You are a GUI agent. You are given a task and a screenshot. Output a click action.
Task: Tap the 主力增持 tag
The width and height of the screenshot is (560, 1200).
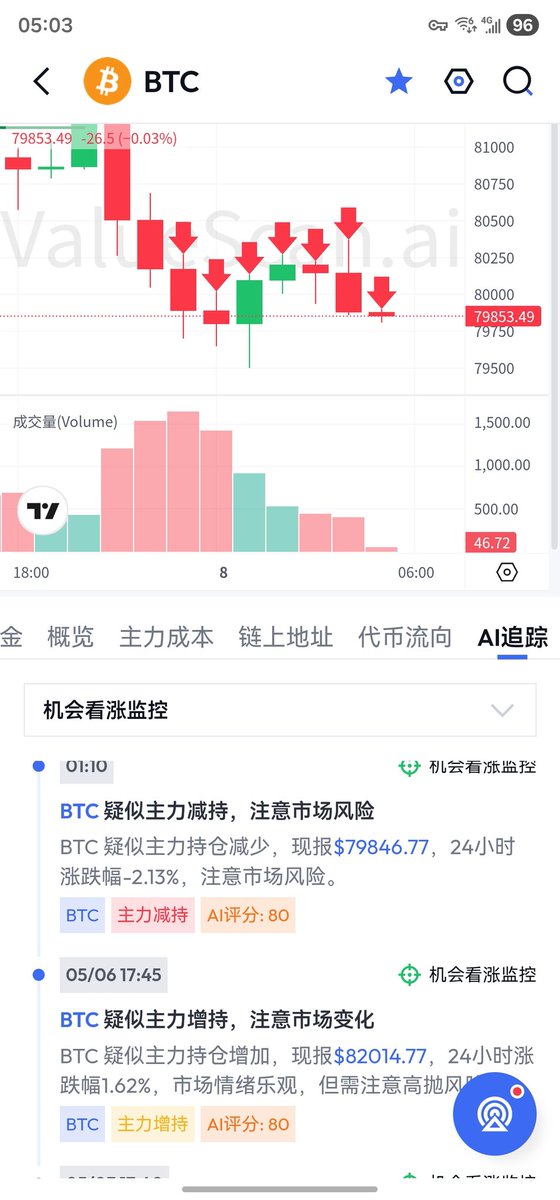tap(153, 1123)
